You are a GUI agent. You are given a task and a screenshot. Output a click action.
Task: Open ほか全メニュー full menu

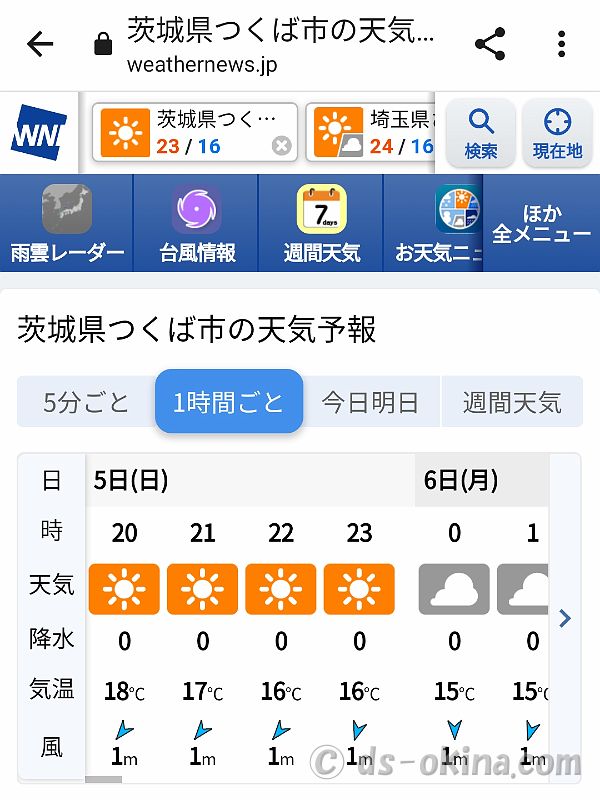(542, 224)
